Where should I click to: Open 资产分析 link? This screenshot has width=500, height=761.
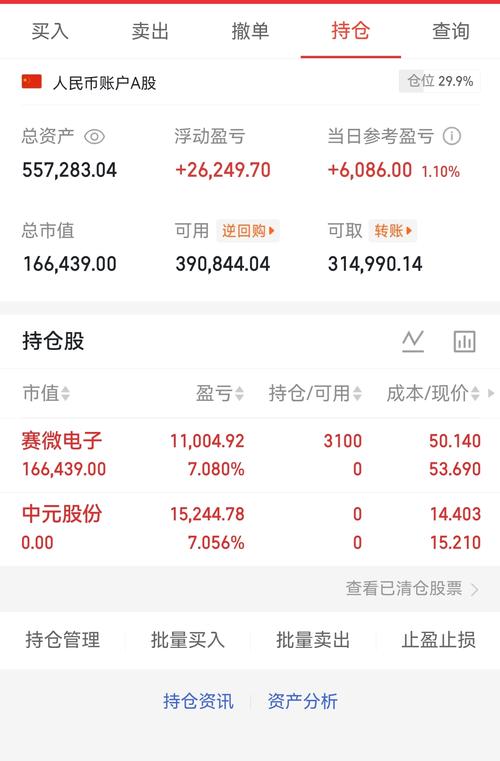[302, 701]
